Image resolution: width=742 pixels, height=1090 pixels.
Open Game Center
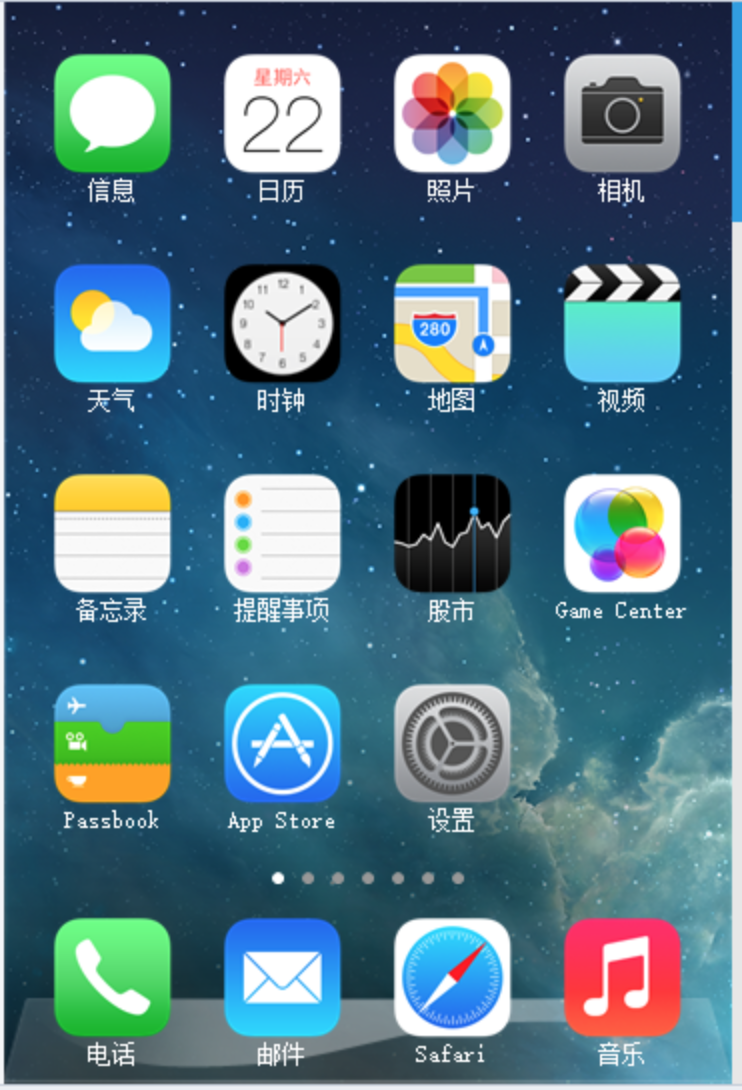point(622,533)
